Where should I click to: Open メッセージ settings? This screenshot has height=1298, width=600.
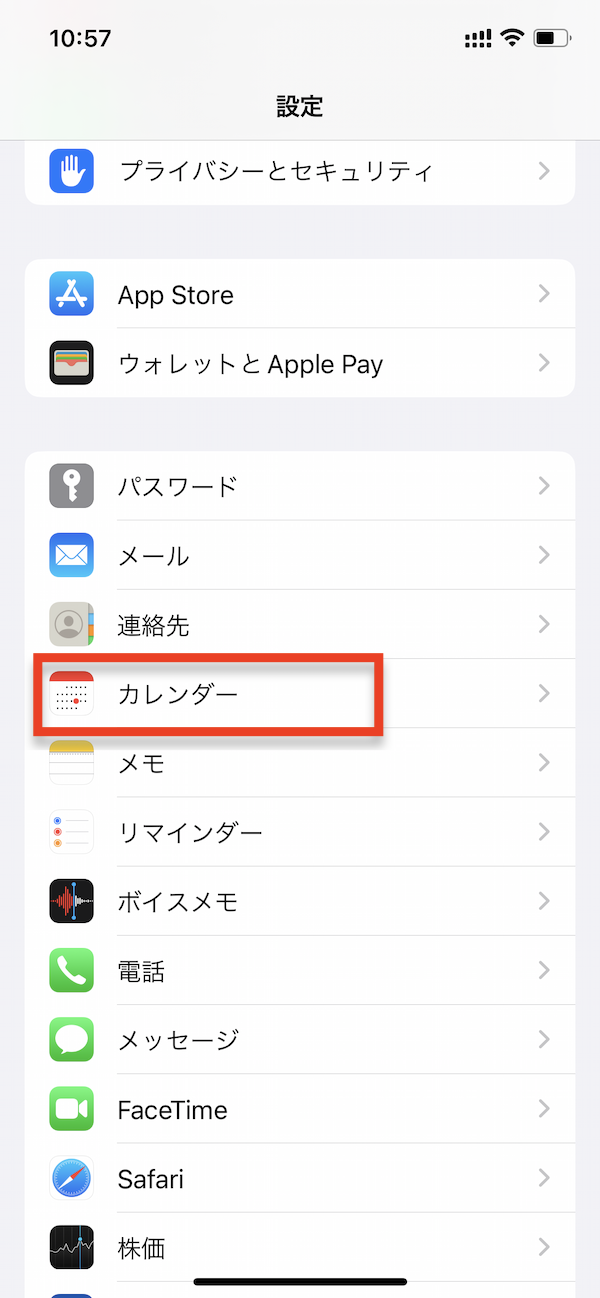click(300, 1040)
